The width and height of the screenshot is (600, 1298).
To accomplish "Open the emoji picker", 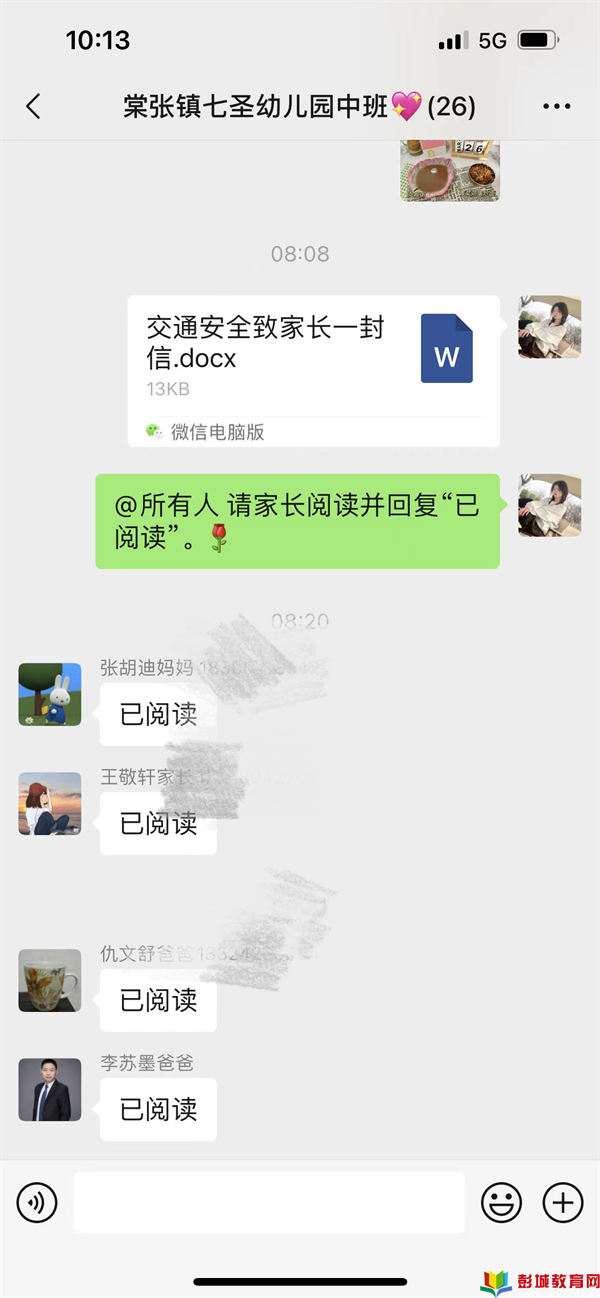I will click(x=501, y=1202).
